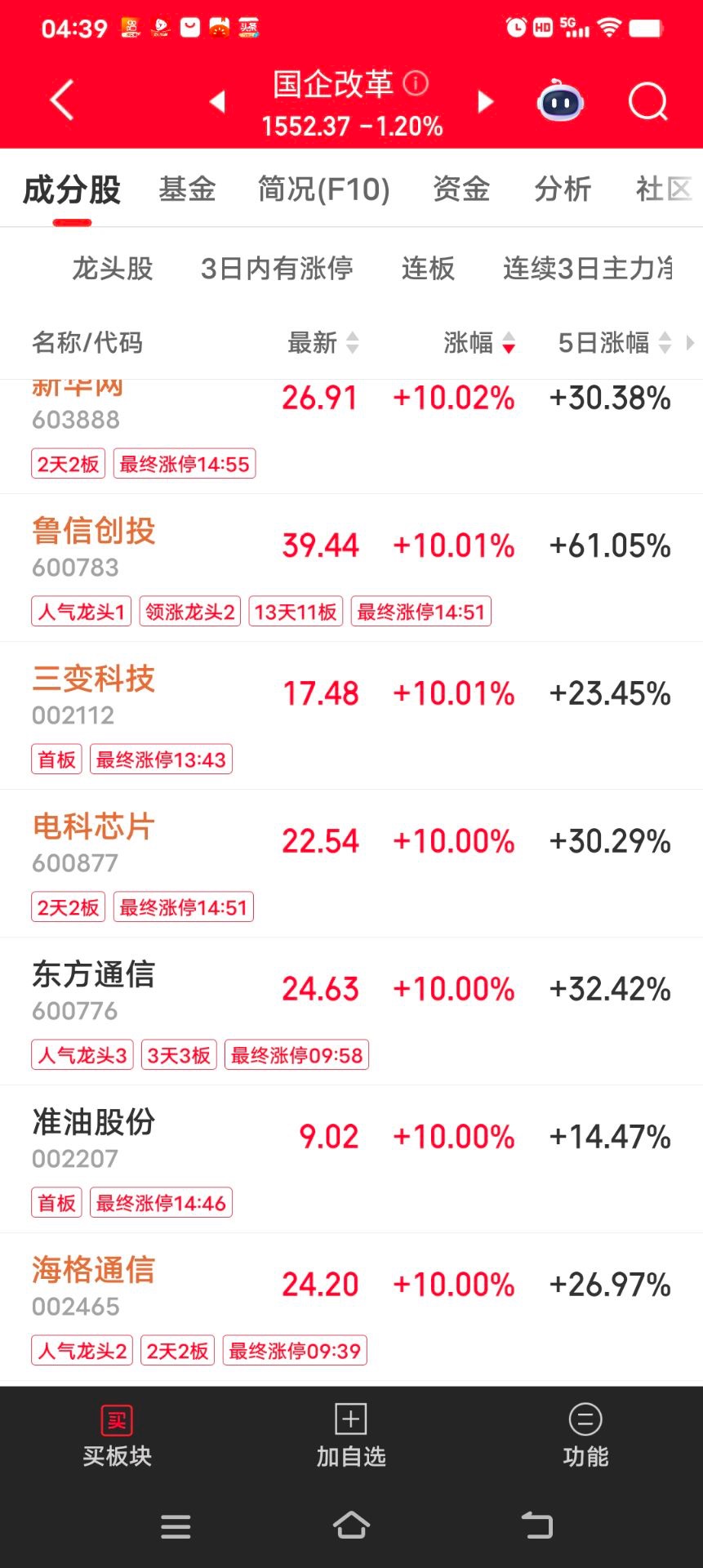The width and height of the screenshot is (703, 1568).
Task: Switch to the next sector with right triangle
Action: click(486, 101)
